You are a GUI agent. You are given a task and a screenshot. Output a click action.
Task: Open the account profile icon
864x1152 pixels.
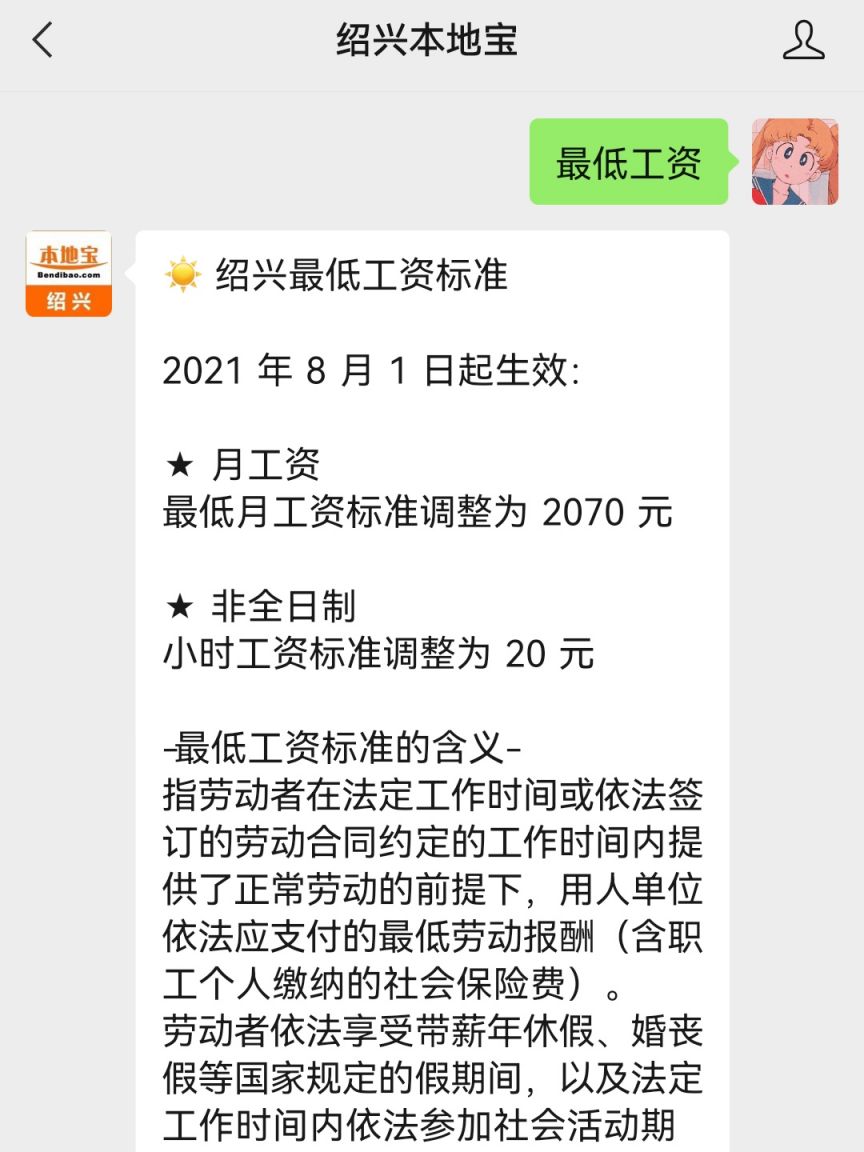tap(802, 41)
